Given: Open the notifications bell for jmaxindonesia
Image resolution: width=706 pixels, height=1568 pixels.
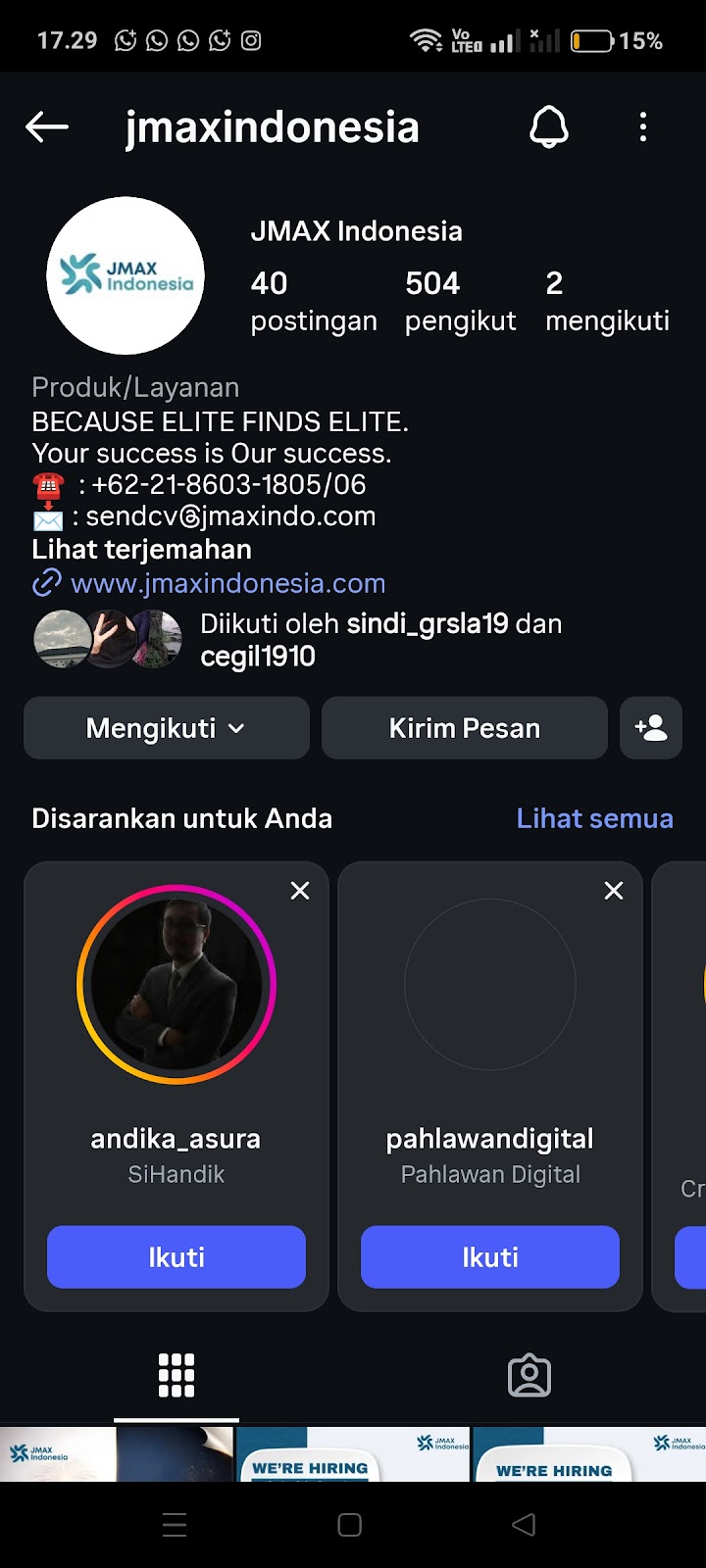Looking at the screenshot, I should tap(549, 127).
